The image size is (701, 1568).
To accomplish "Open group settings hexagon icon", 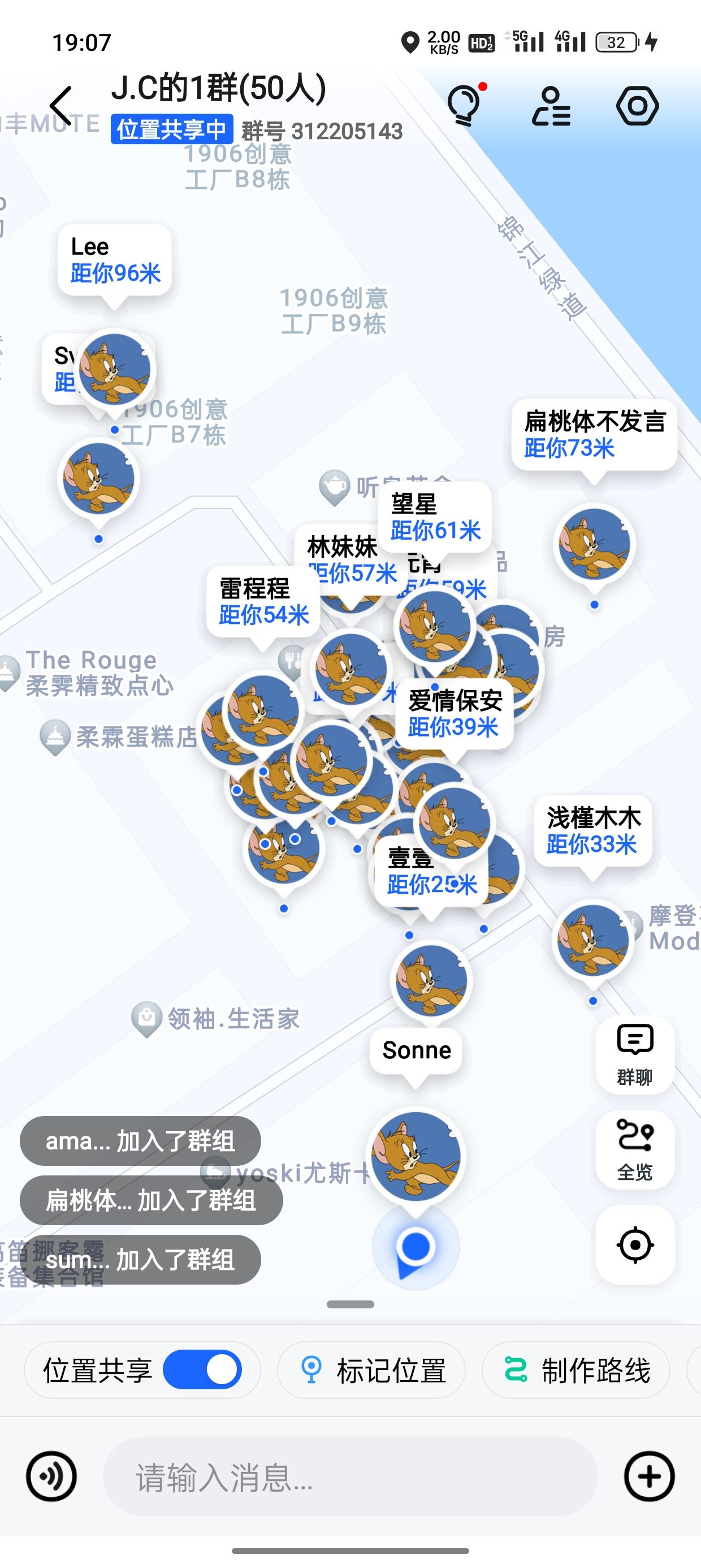I will pyautogui.click(x=637, y=106).
